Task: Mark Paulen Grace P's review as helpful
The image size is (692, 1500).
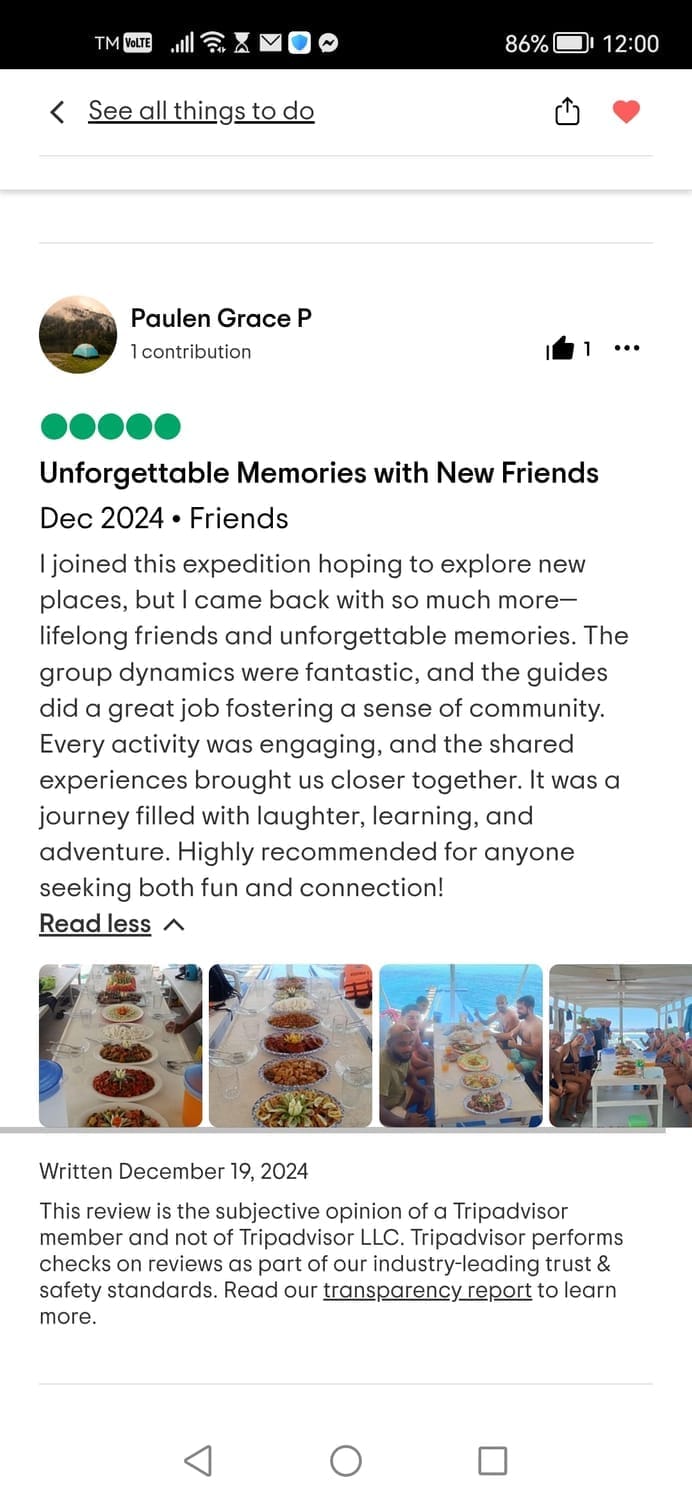Action: point(561,348)
